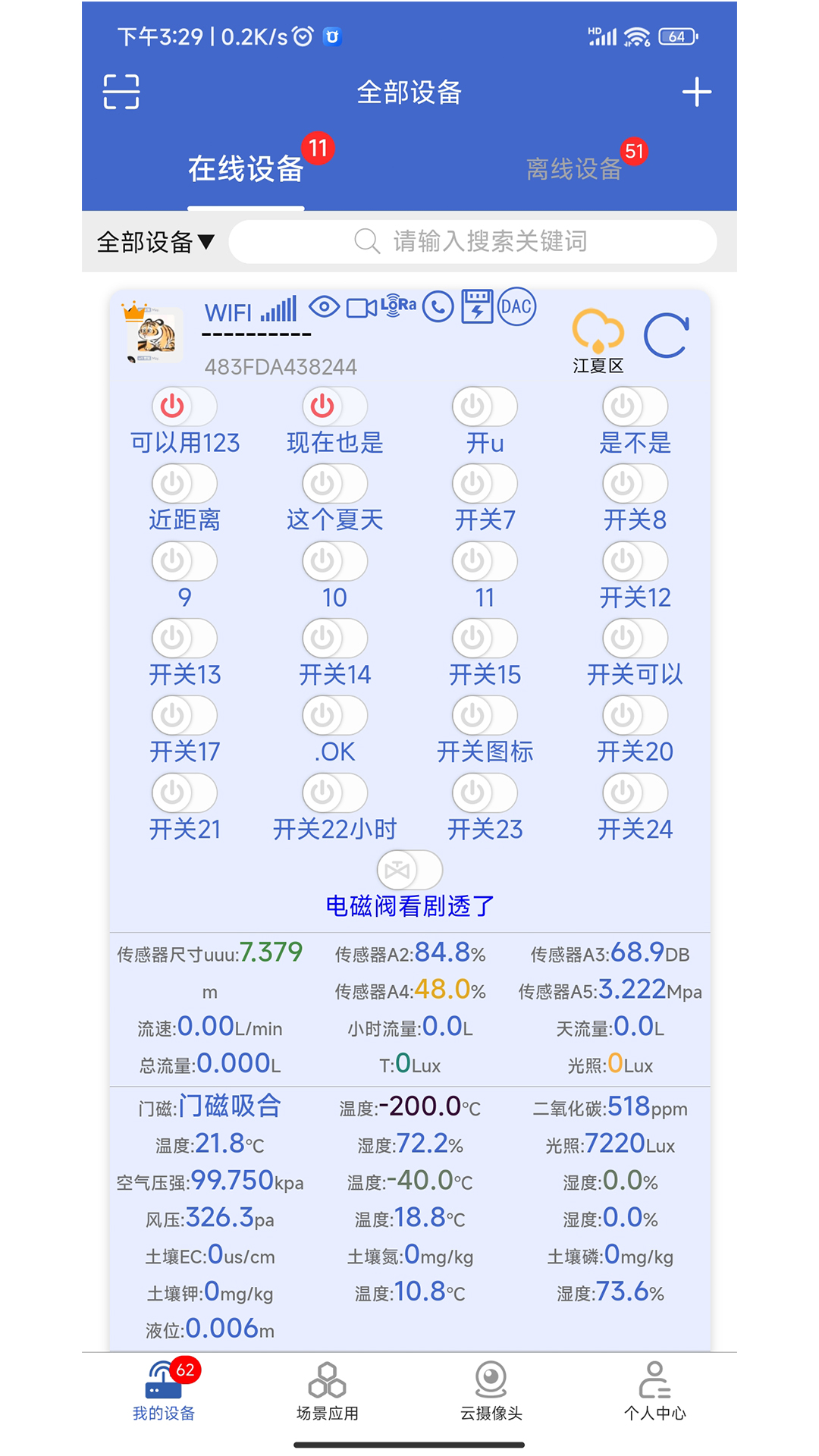The height and width of the screenshot is (1456, 819).
Task: Click the eye monitoring icon on the device card
Action: (326, 308)
